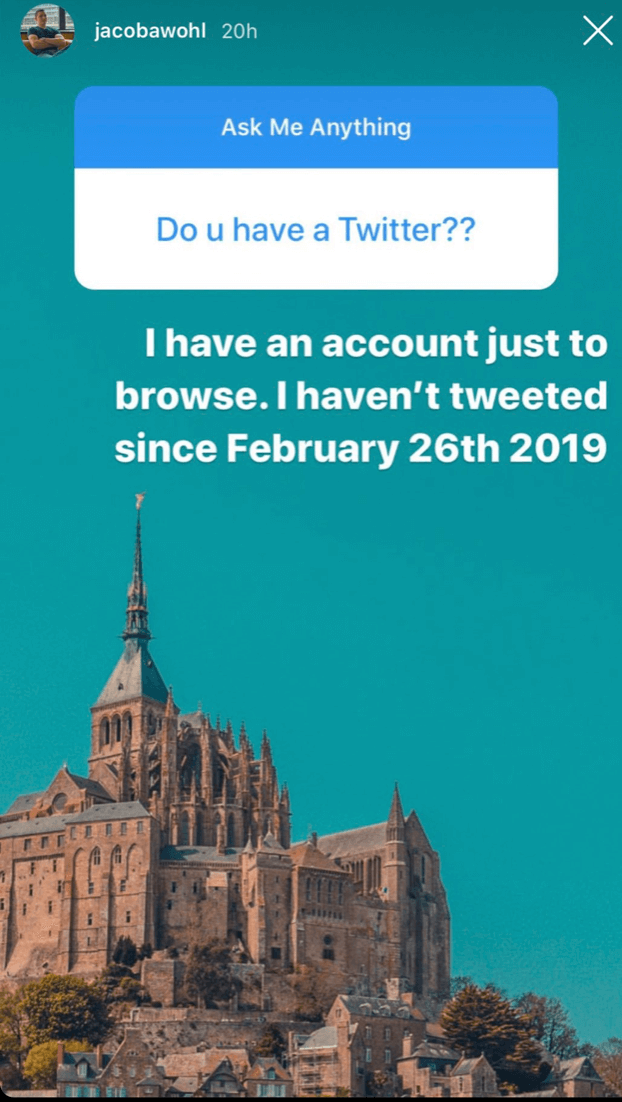This screenshot has width=622, height=1102.
Task: Close the story viewer
Action: tap(597, 31)
